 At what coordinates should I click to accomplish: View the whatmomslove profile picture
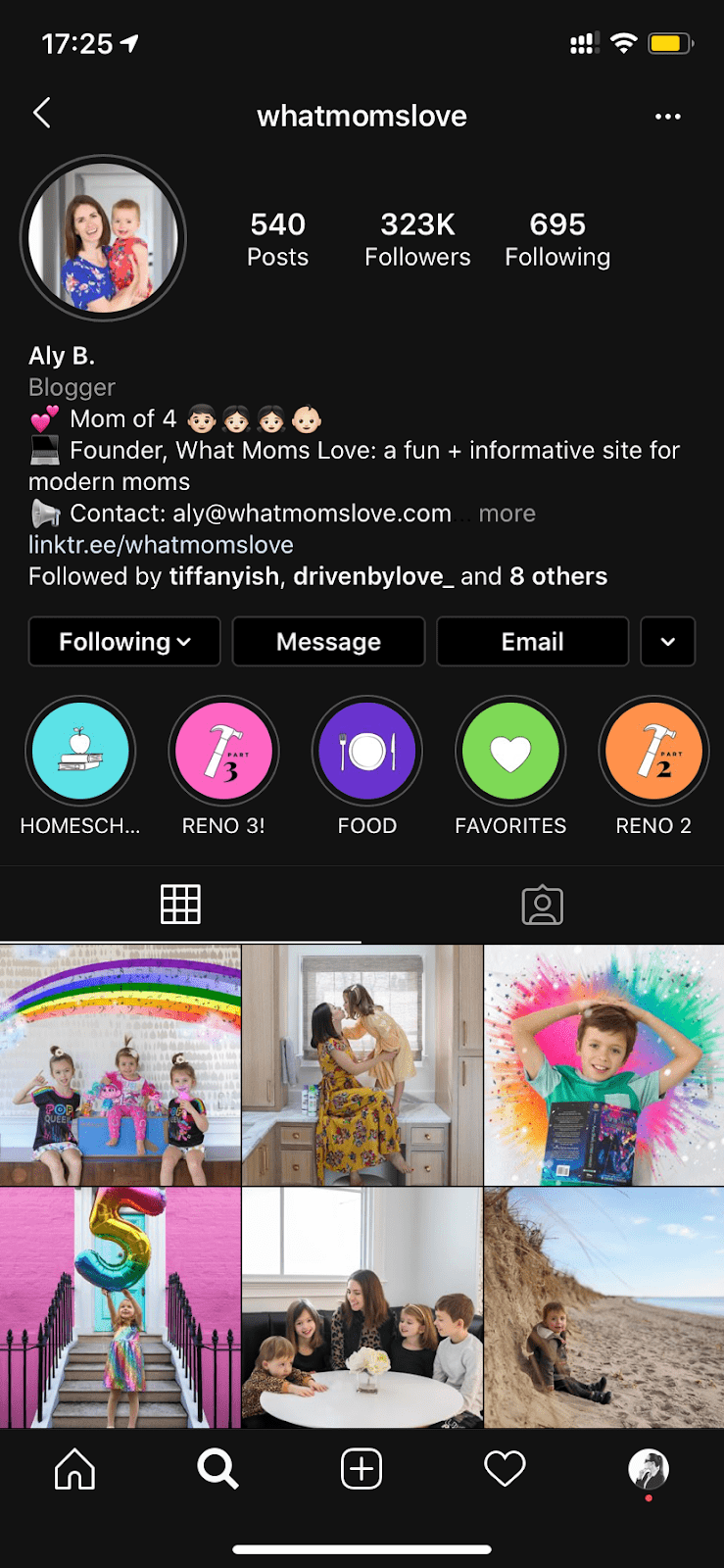click(x=103, y=238)
